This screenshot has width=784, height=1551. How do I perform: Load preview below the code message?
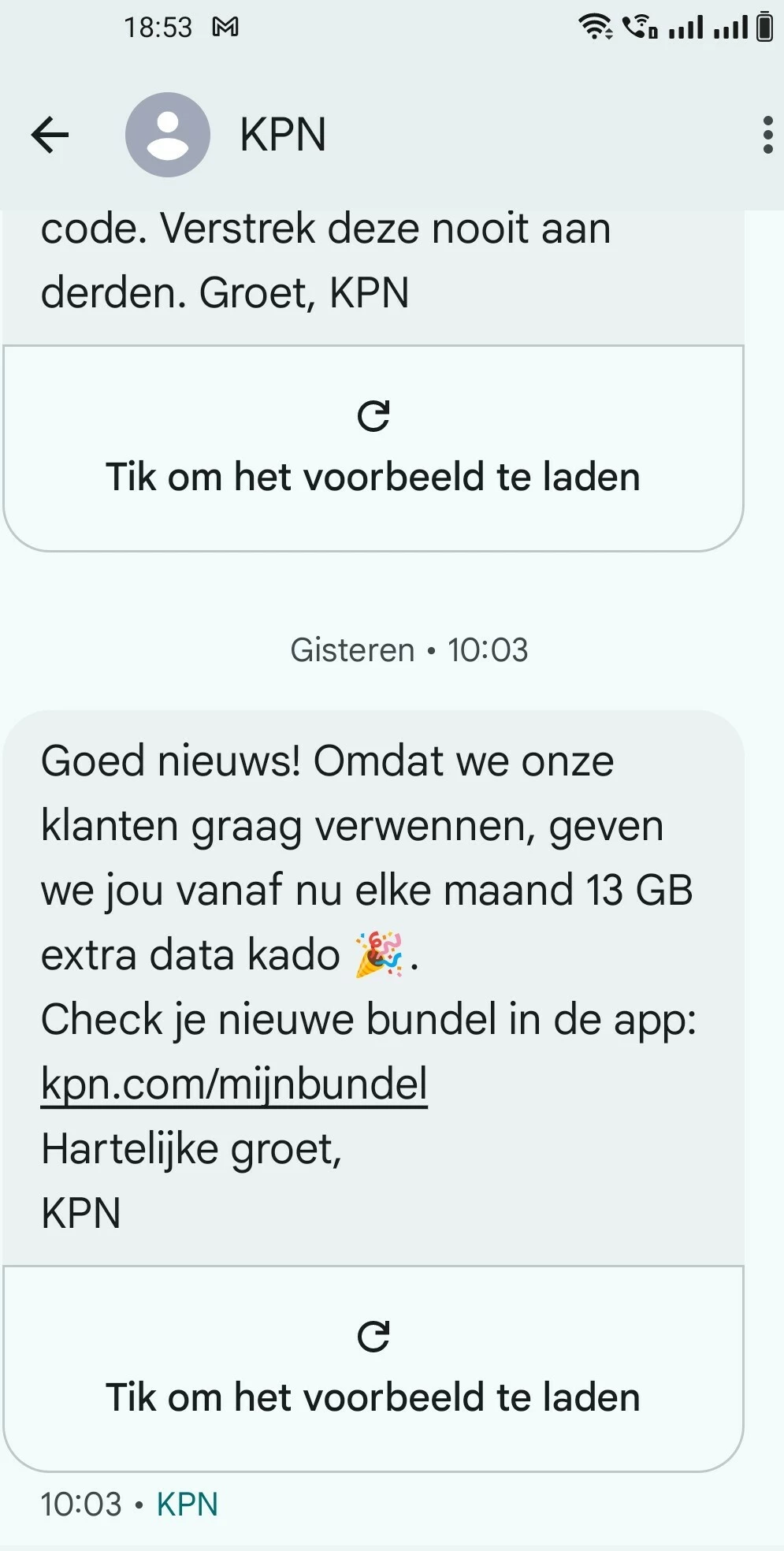[x=373, y=448]
